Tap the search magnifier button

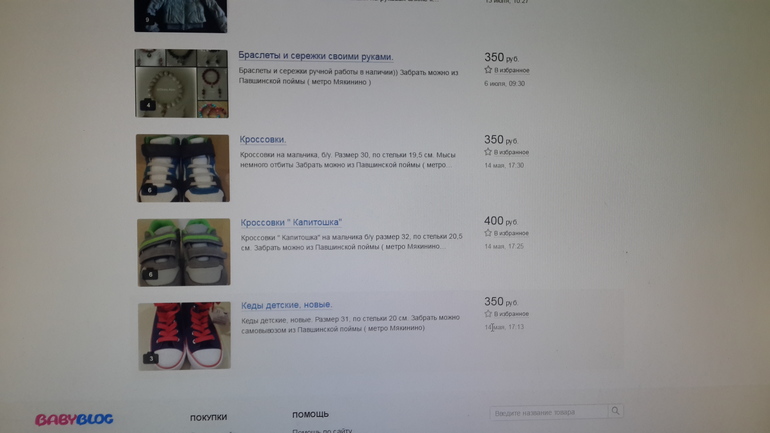(616, 411)
